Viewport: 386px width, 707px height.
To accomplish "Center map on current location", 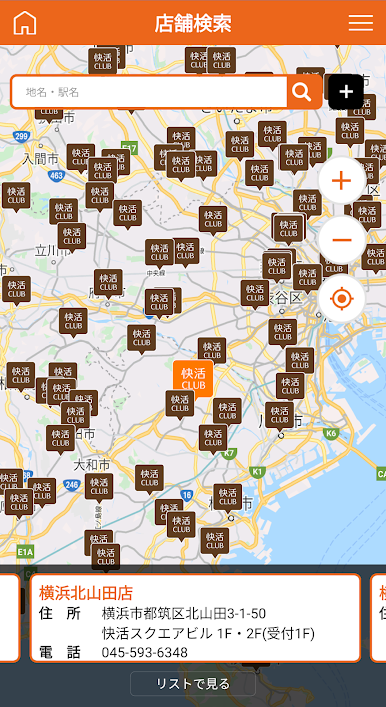I will 341,298.
